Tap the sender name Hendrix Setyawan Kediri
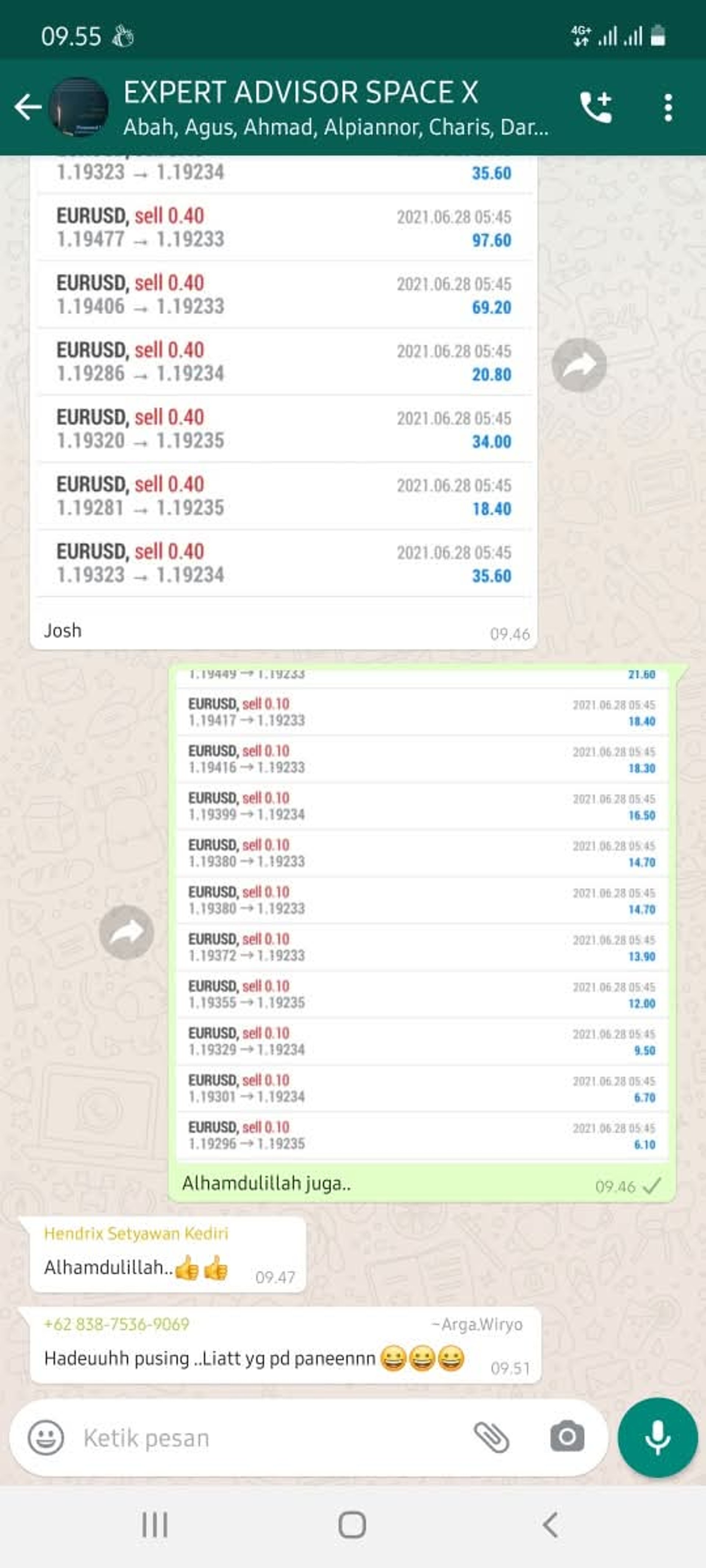The width and height of the screenshot is (706, 1568). pos(136,1233)
